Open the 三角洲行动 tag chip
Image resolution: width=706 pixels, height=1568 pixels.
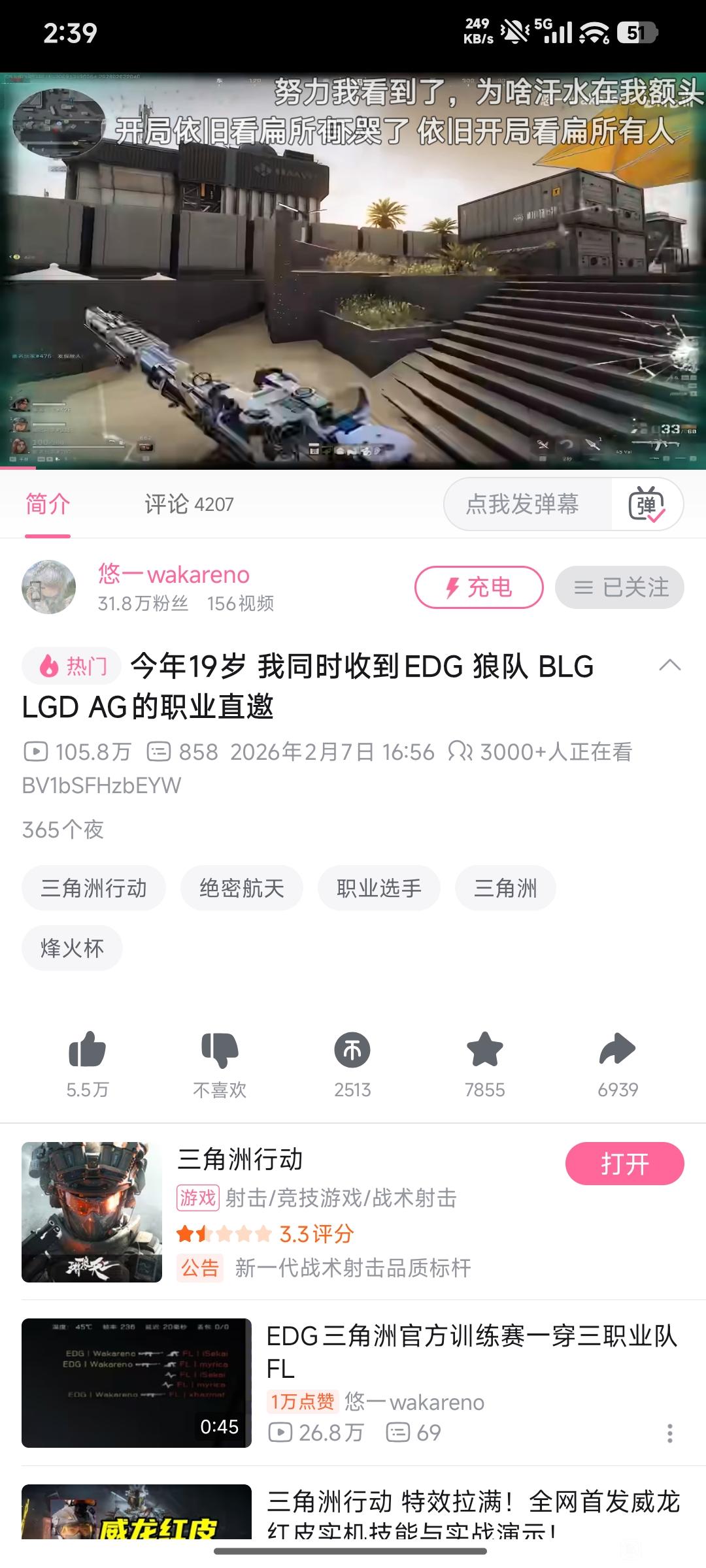tap(93, 889)
